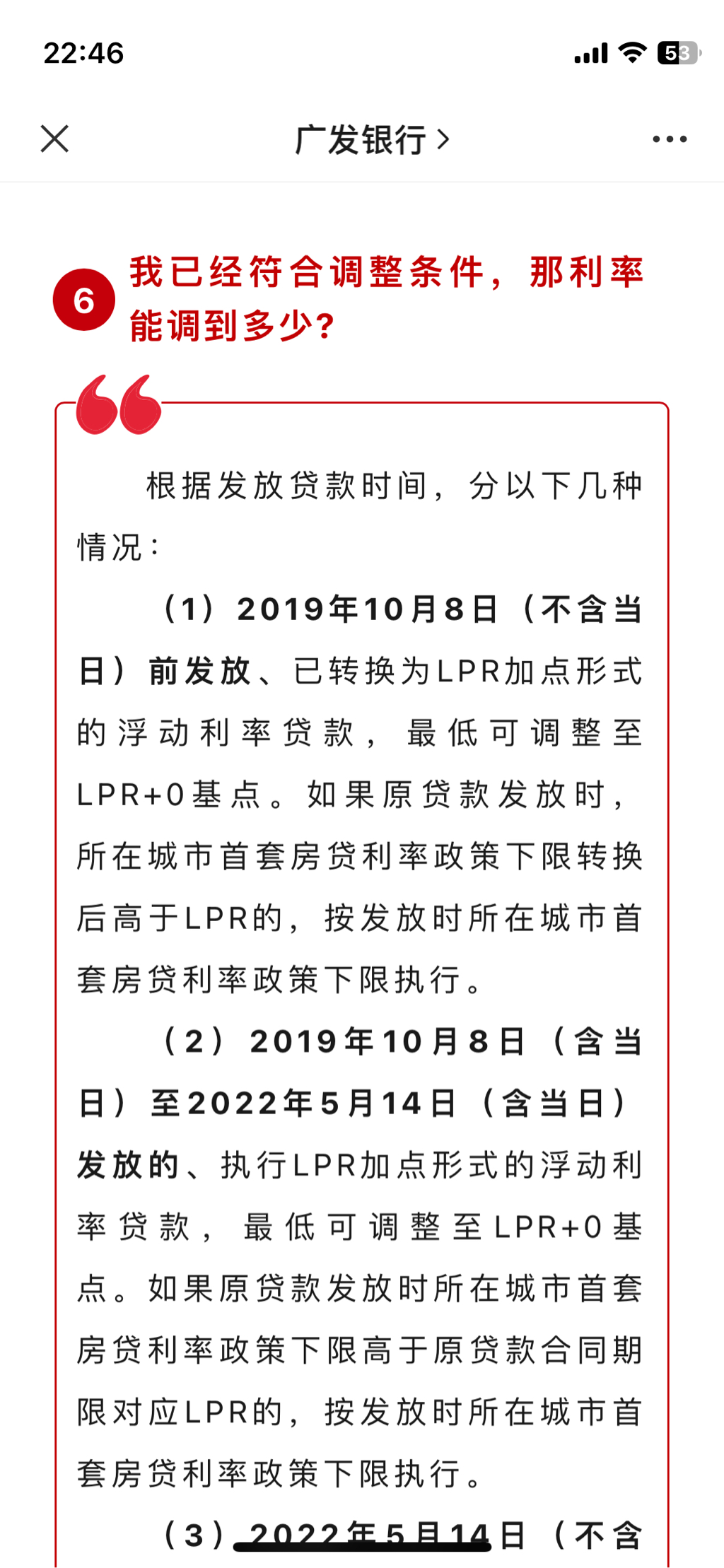This screenshot has height=1568, width=724.
Task: Close the article page
Action: click(x=54, y=139)
